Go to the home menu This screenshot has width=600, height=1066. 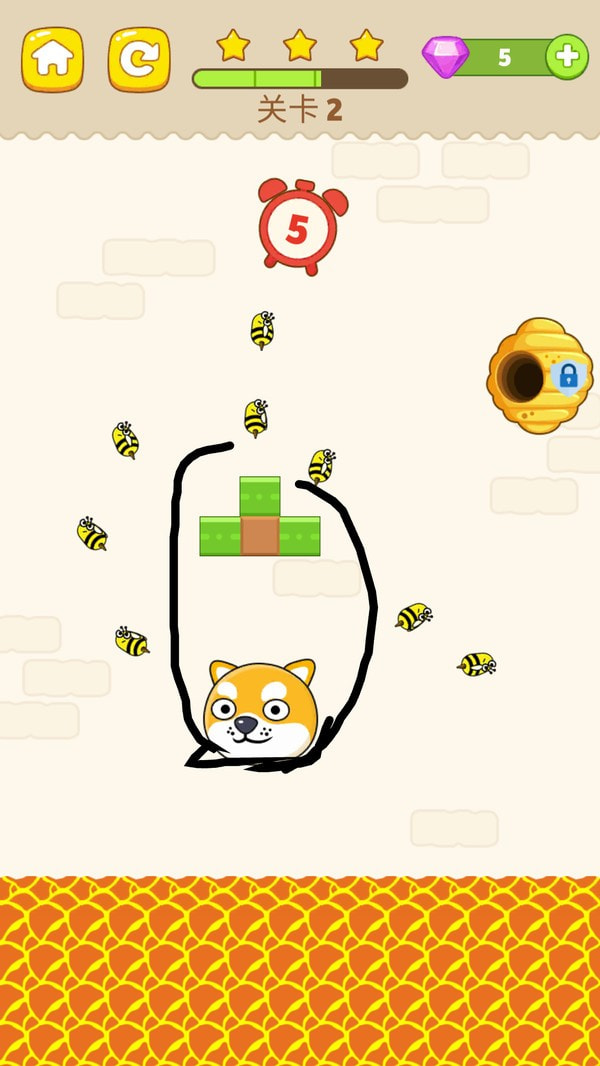point(52,59)
